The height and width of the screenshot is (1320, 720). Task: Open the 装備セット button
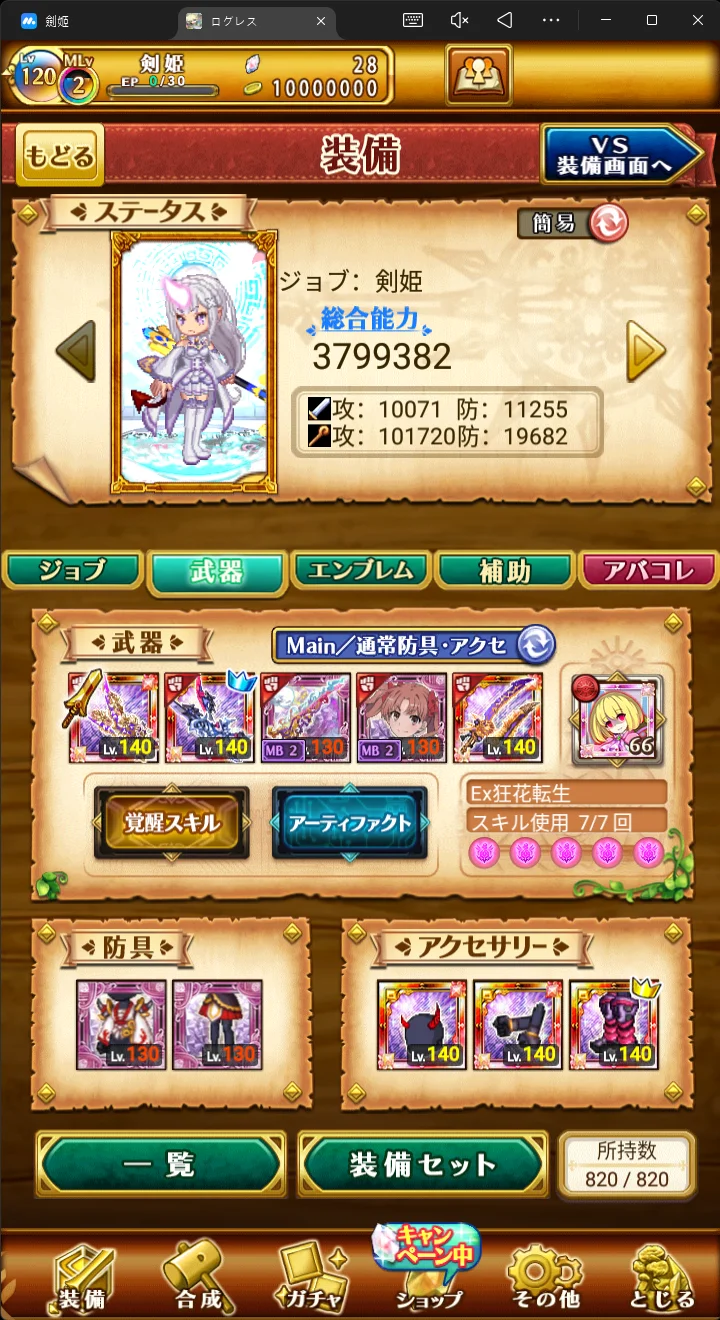(x=423, y=1164)
